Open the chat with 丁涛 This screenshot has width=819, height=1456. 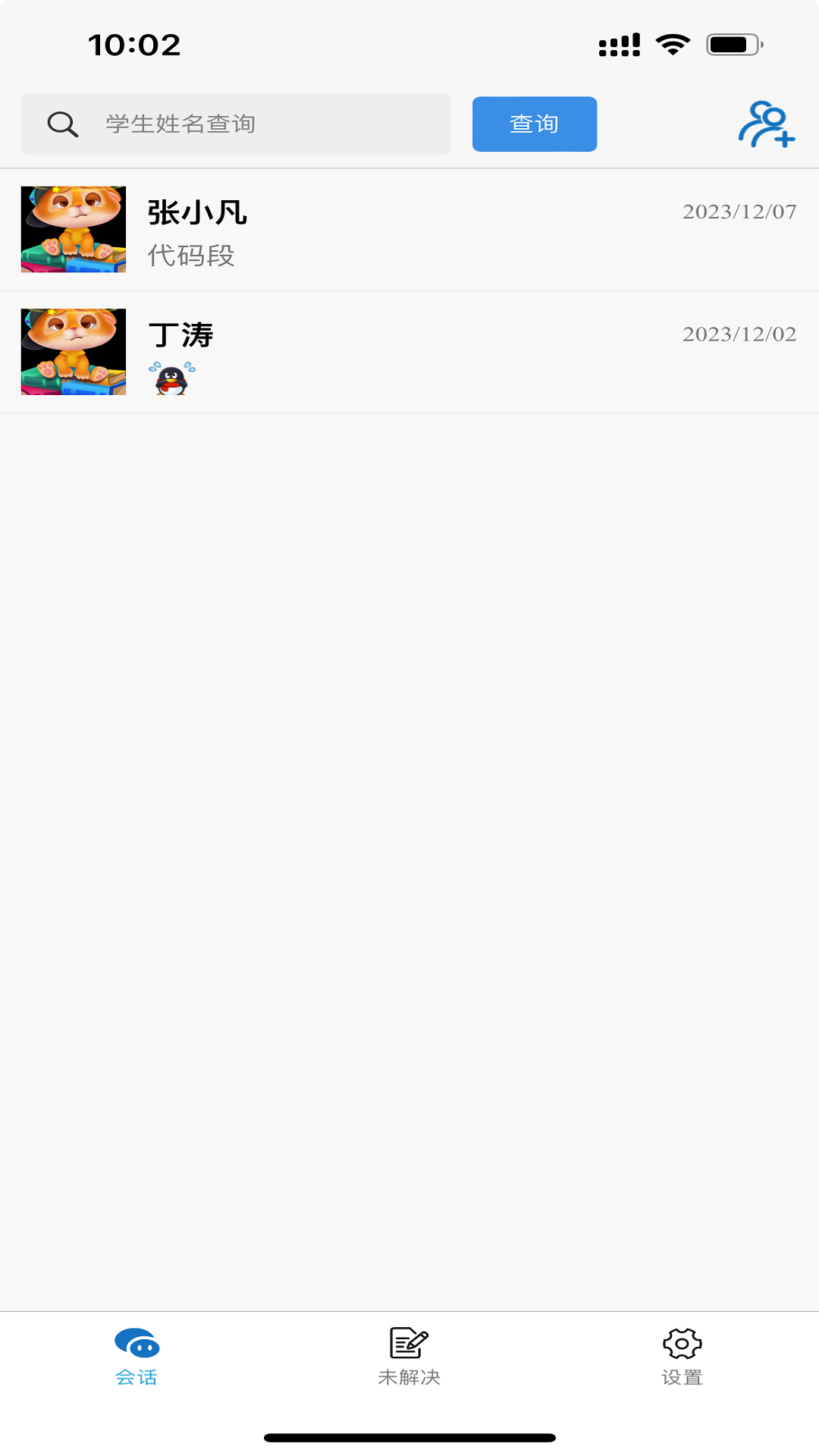point(409,353)
